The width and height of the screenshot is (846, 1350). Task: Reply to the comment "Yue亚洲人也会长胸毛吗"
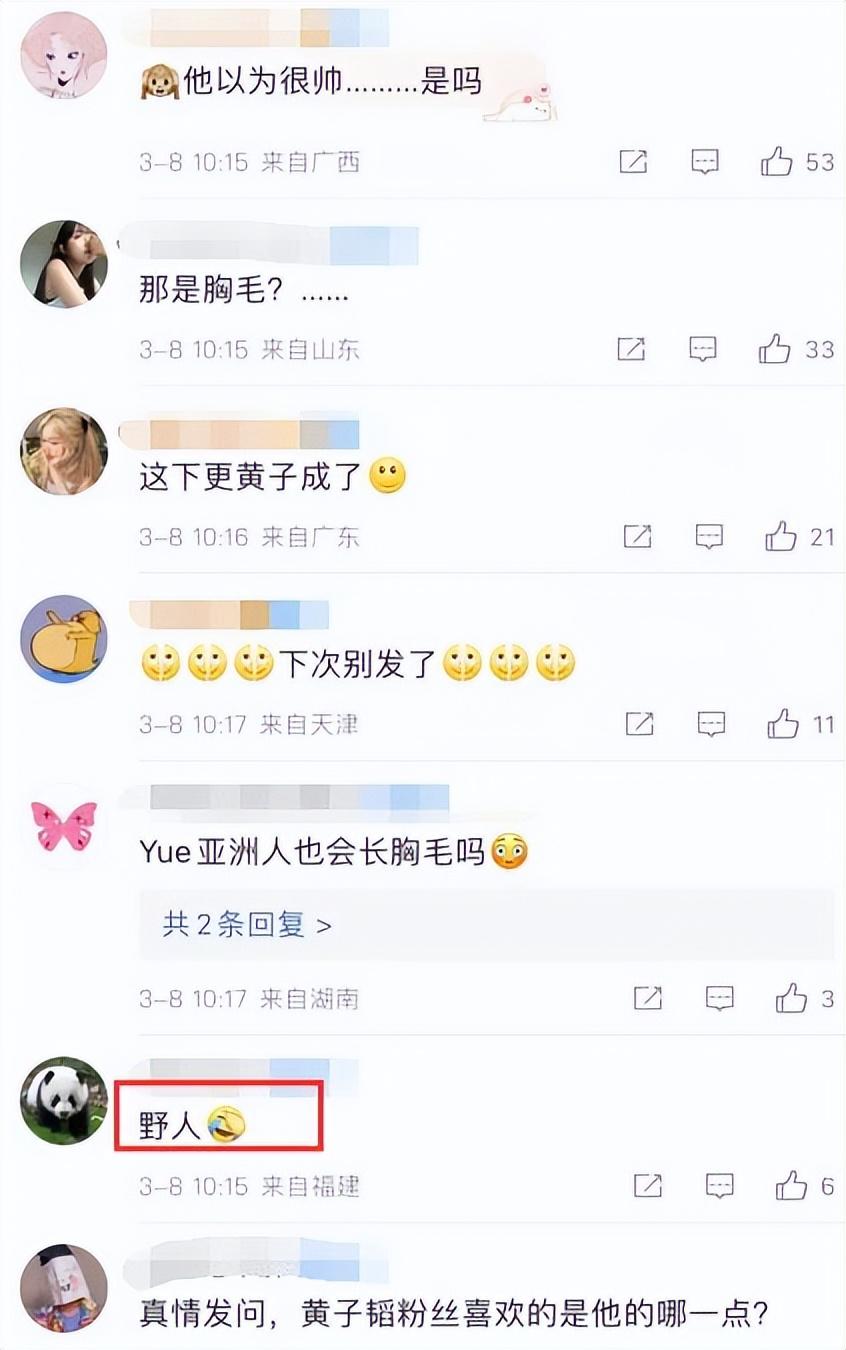pyautogui.click(x=719, y=998)
